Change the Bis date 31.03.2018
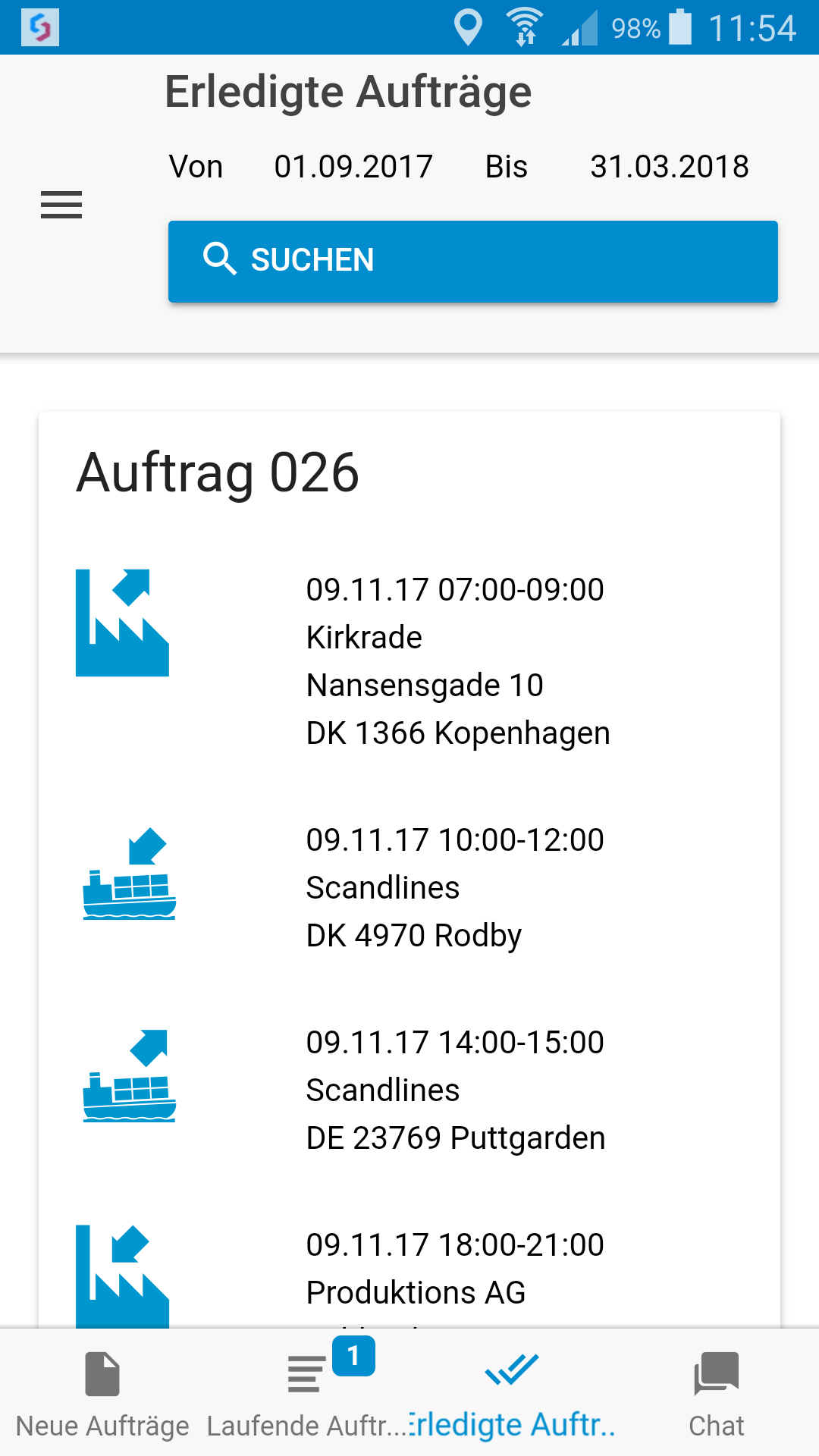 click(669, 167)
